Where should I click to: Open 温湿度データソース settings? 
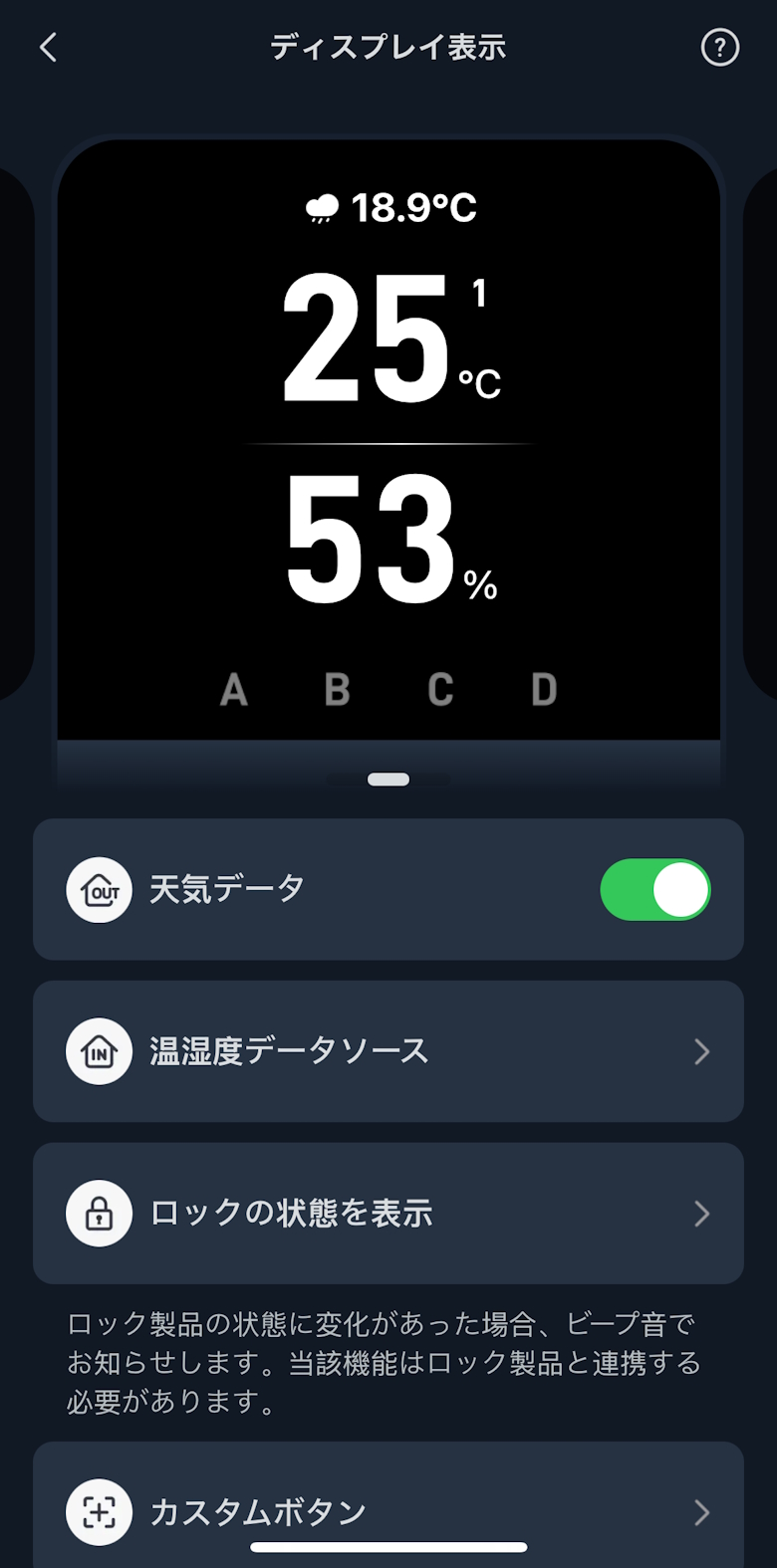388,1051
